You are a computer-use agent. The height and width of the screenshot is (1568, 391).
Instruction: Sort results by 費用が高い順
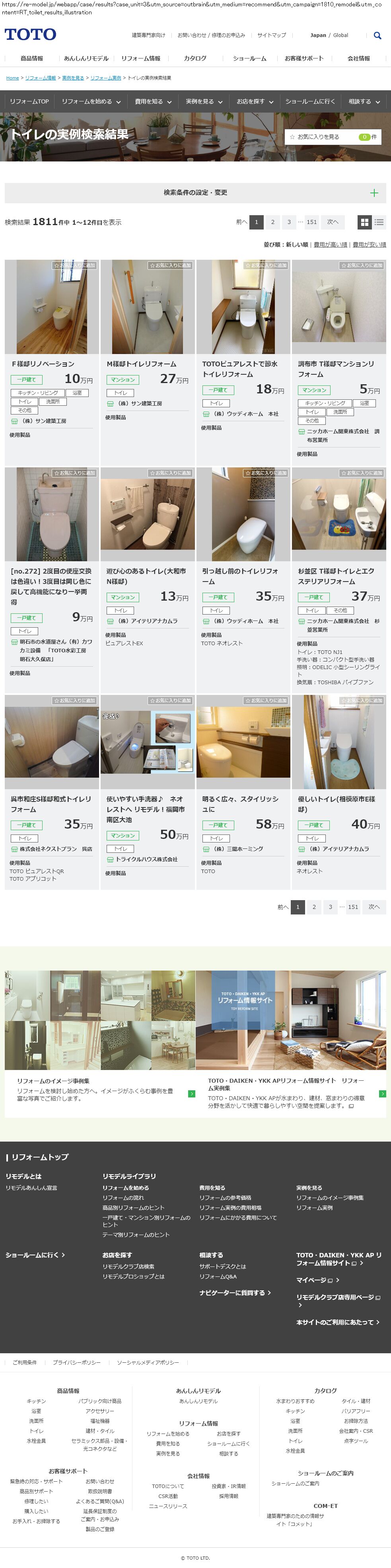pyautogui.click(x=330, y=245)
